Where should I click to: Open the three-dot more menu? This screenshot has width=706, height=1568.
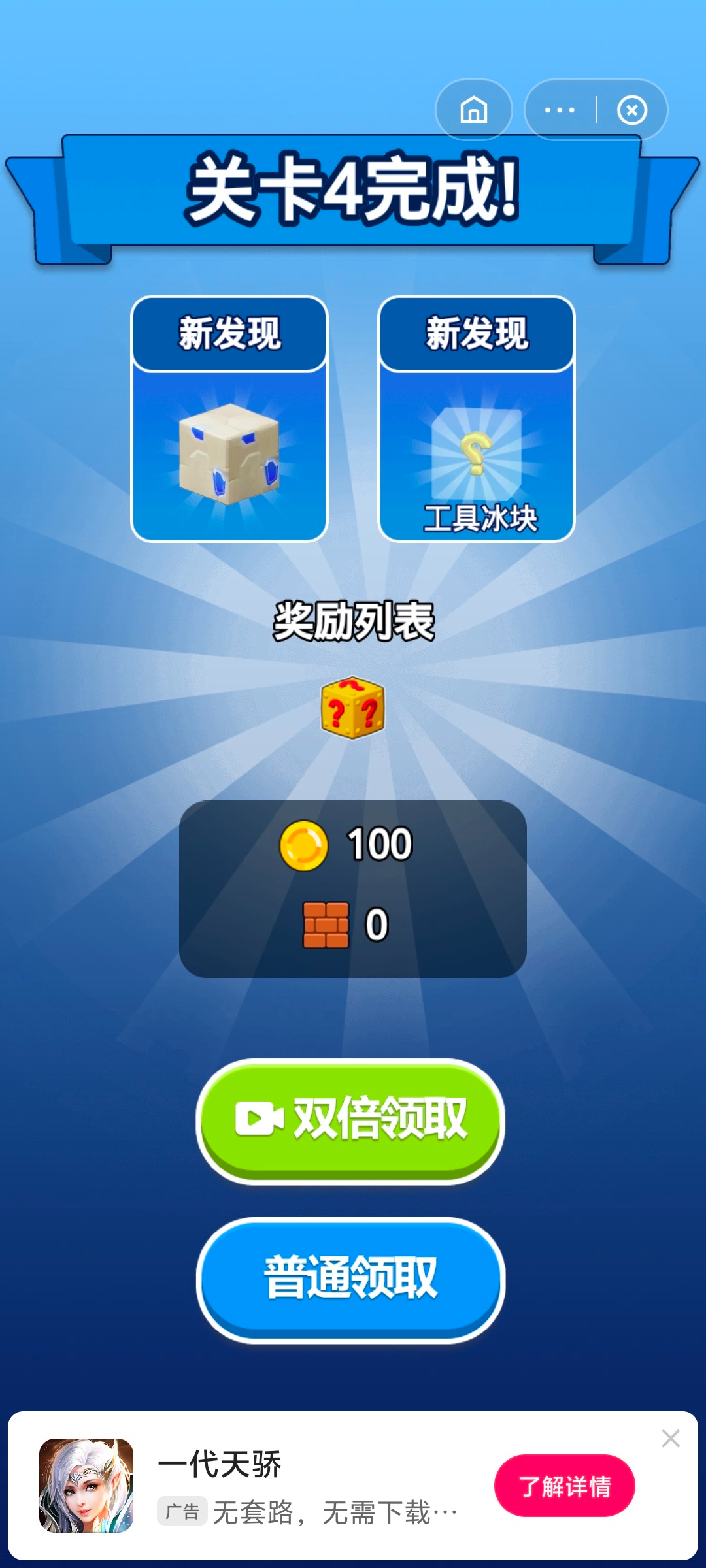[x=560, y=110]
